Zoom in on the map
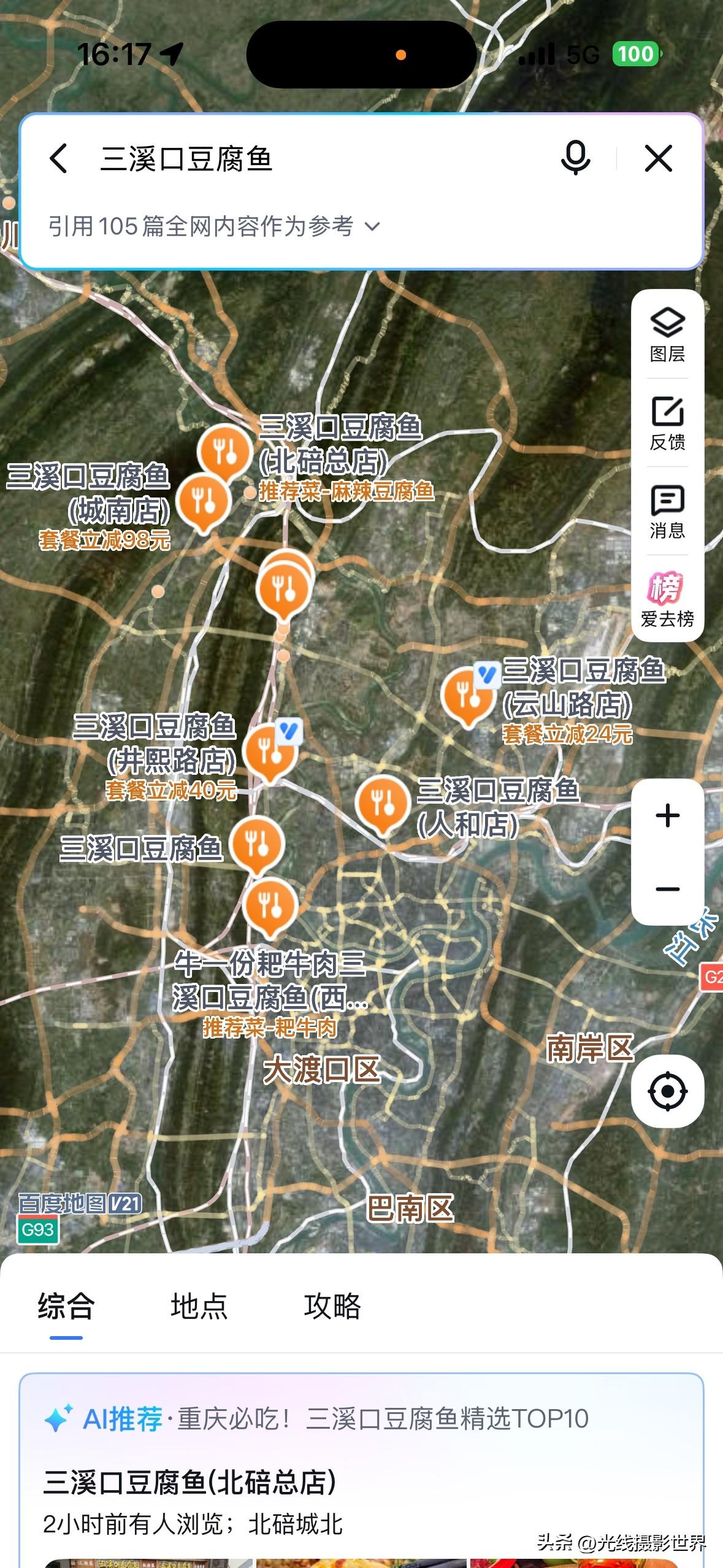 click(667, 816)
